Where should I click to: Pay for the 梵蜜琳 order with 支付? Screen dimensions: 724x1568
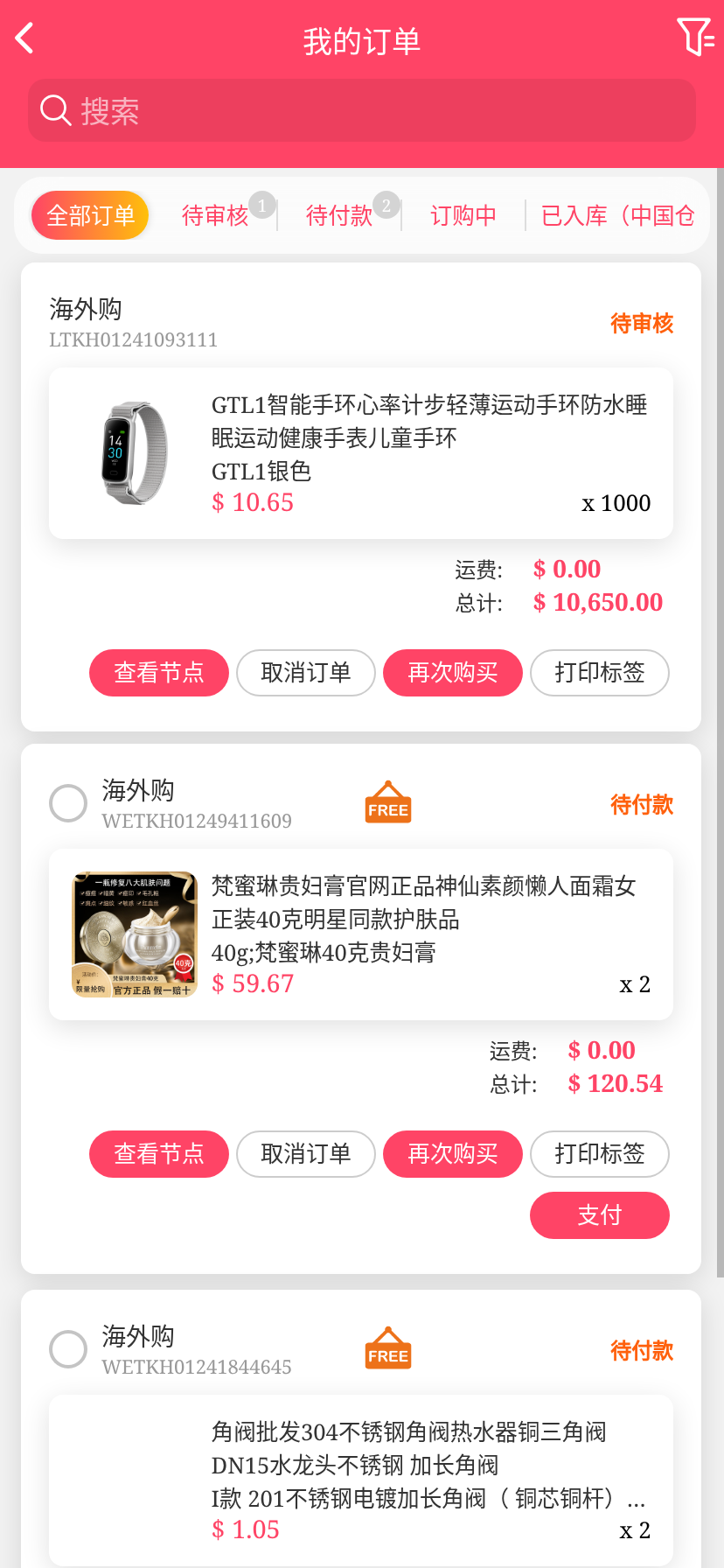[x=600, y=1215]
